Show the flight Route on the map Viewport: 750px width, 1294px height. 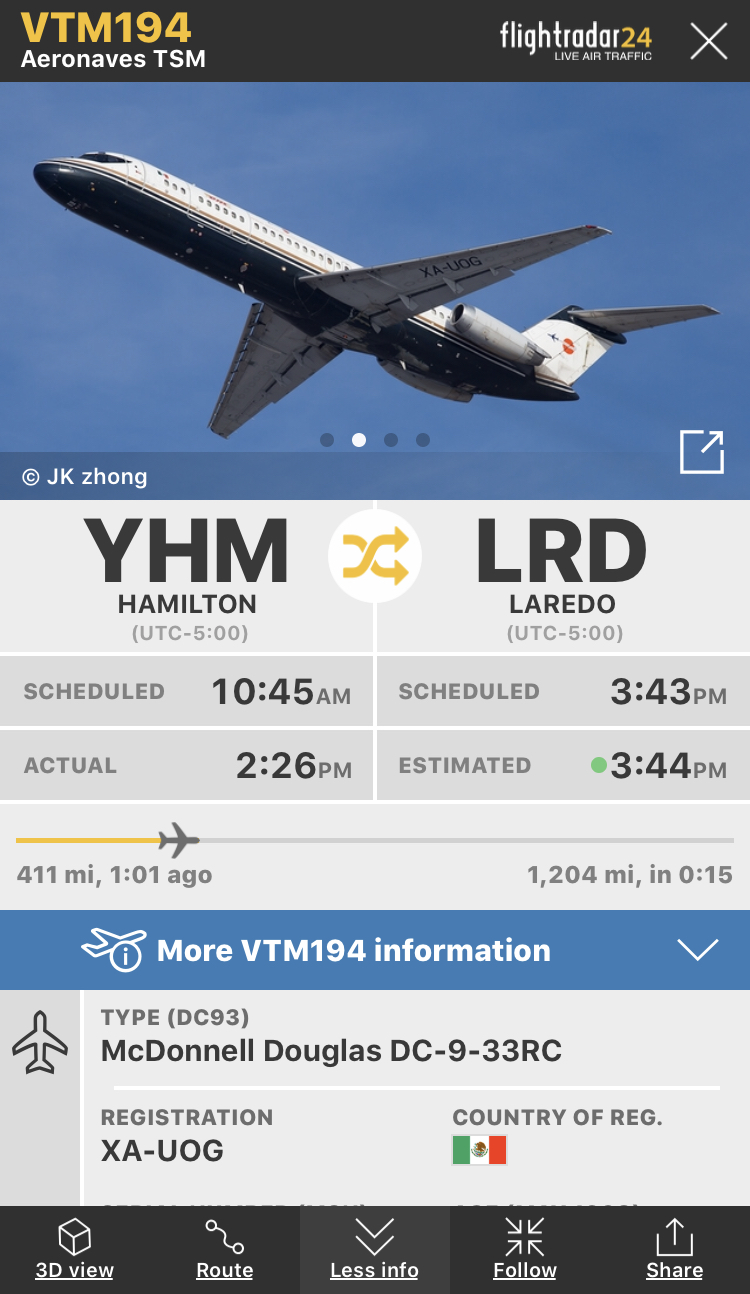pyautogui.click(x=225, y=1250)
